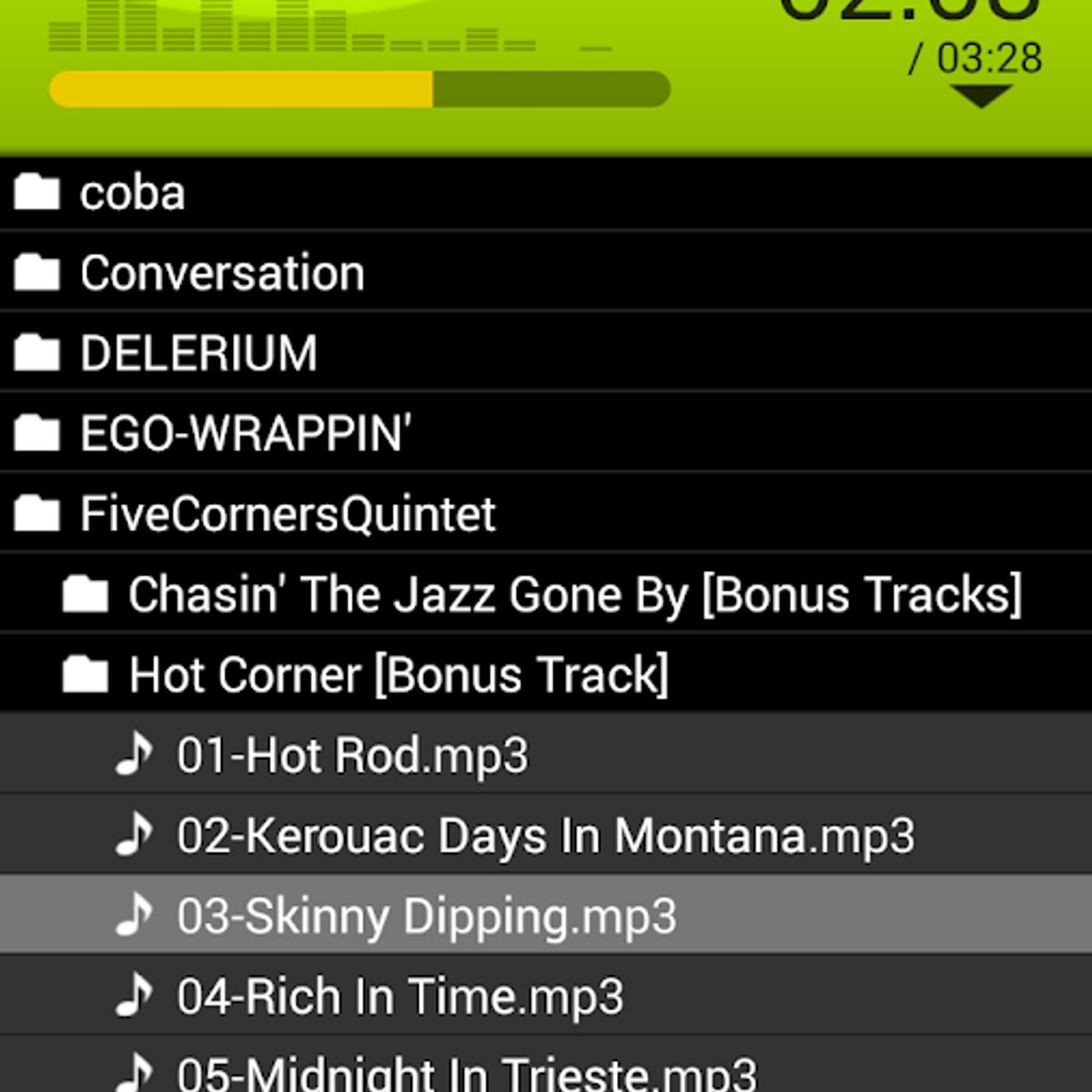The width and height of the screenshot is (1092, 1092).
Task: Expand the Conversation folder
Action: click(221, 273)
